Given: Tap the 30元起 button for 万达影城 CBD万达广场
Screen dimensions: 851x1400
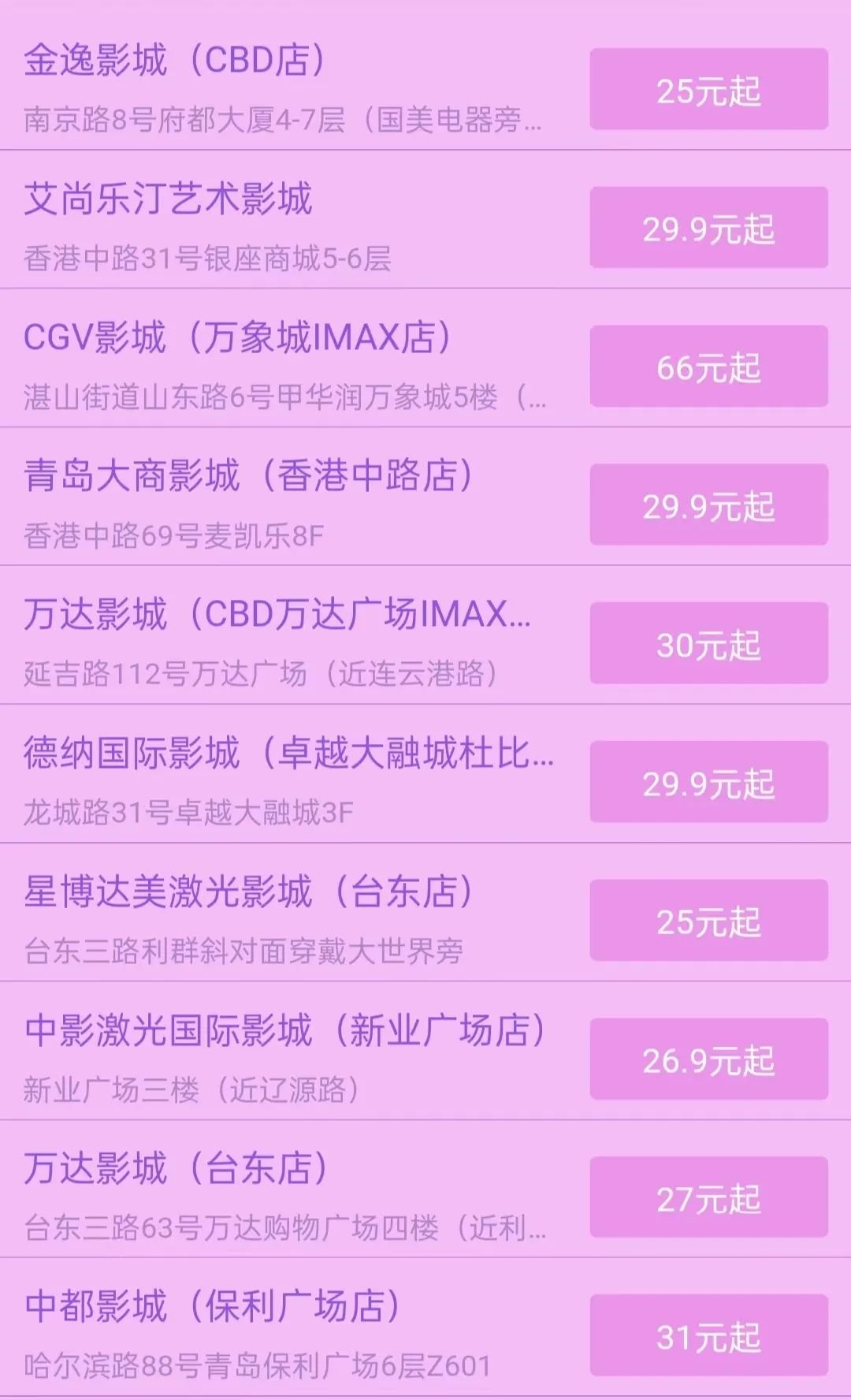Looking at the screenshot, I should [708, 643].
